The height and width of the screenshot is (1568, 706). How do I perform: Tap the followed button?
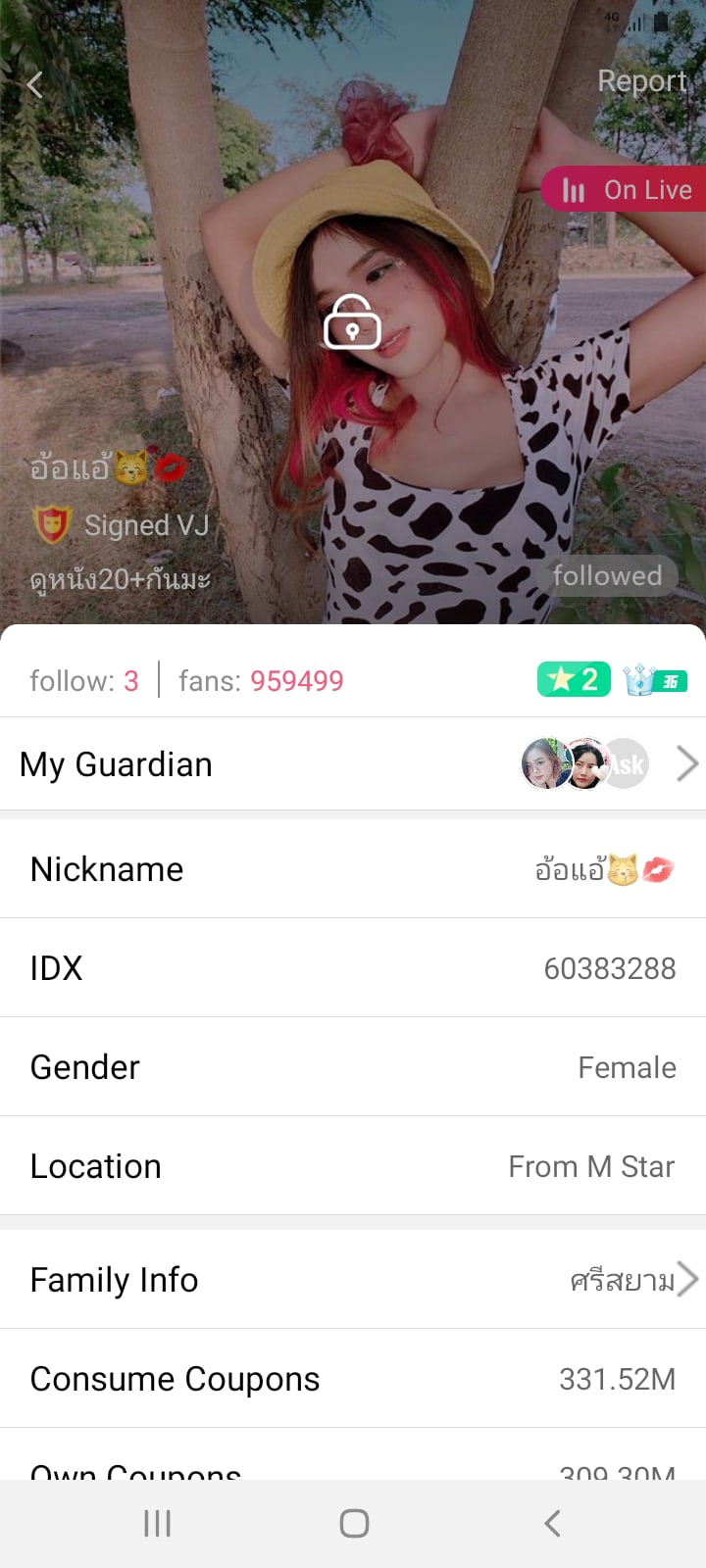click(x=607, y=575)
